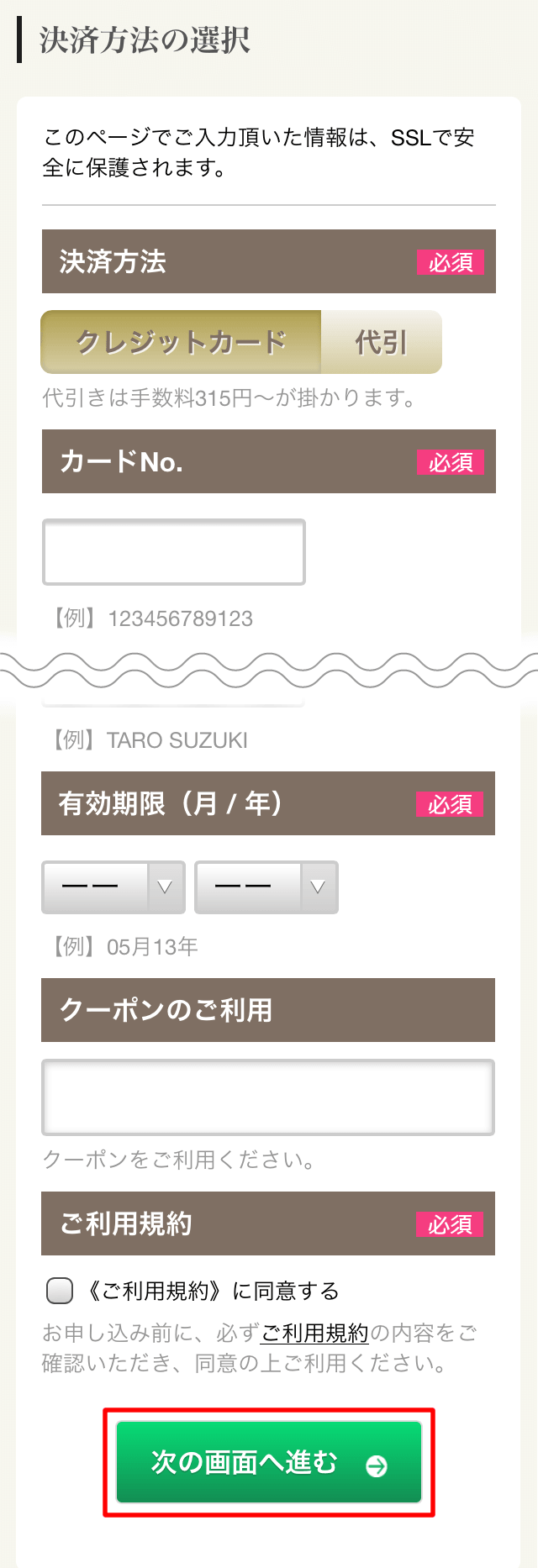Select the クレジットカード payment option
The height and width of the screenshot is (1568, 538).
point(181,342)
